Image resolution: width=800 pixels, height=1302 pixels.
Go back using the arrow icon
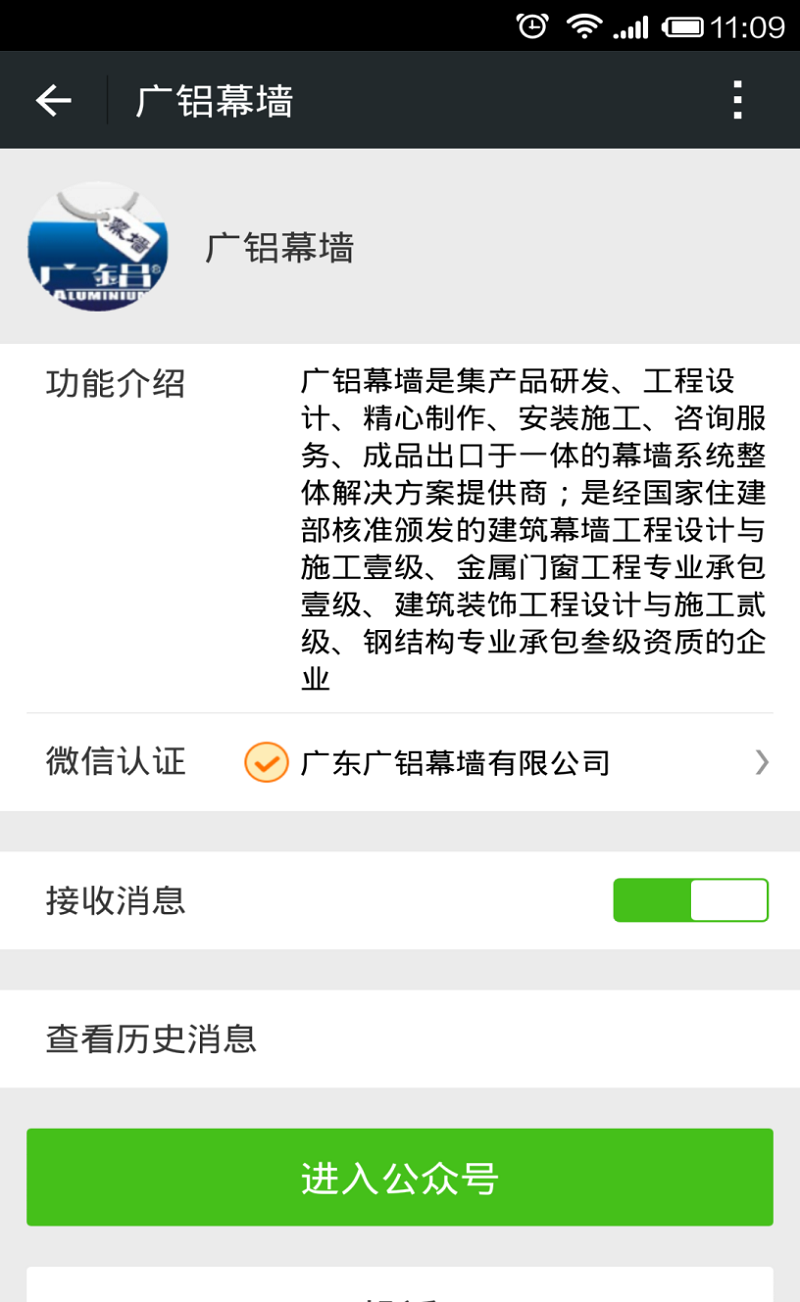tap(54, 100)
